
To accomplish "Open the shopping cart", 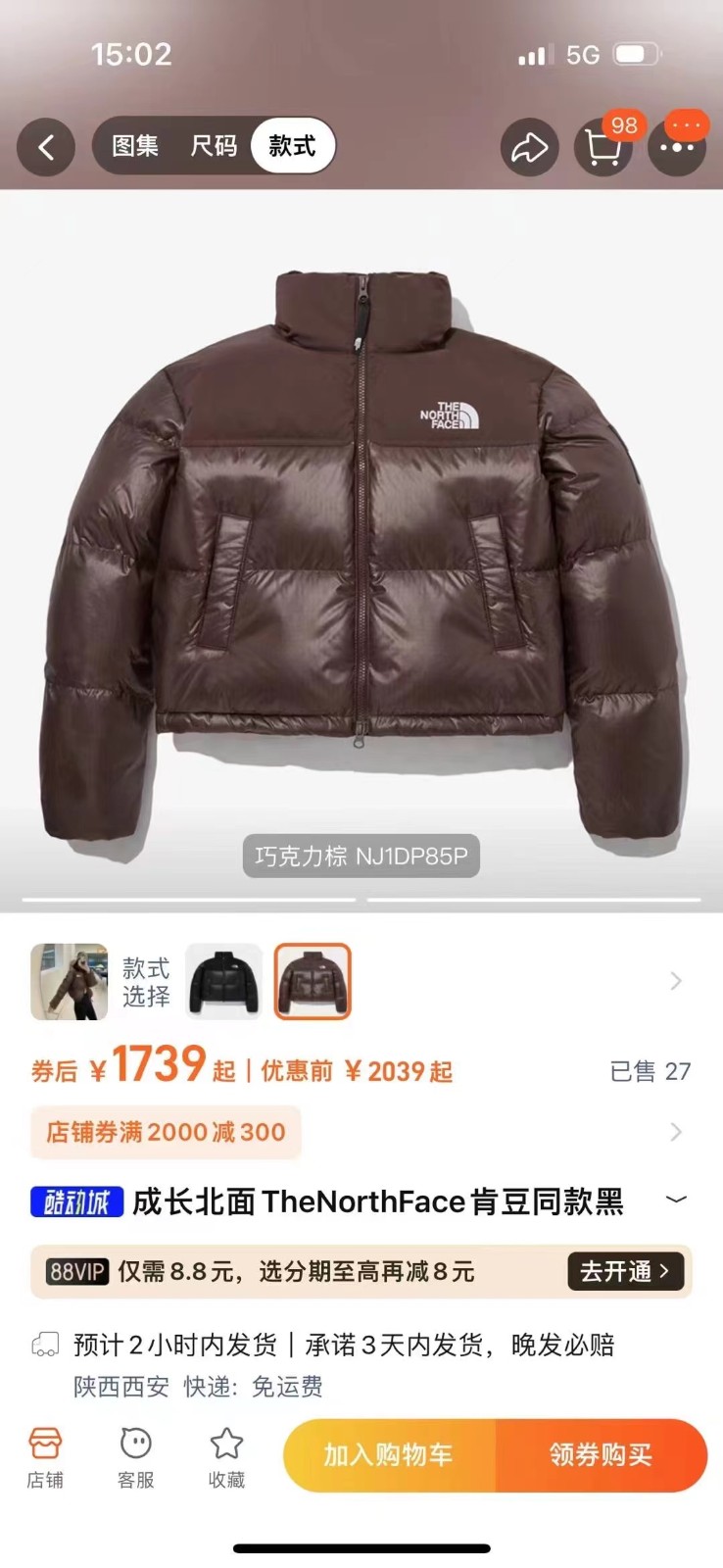I will 602,148.
